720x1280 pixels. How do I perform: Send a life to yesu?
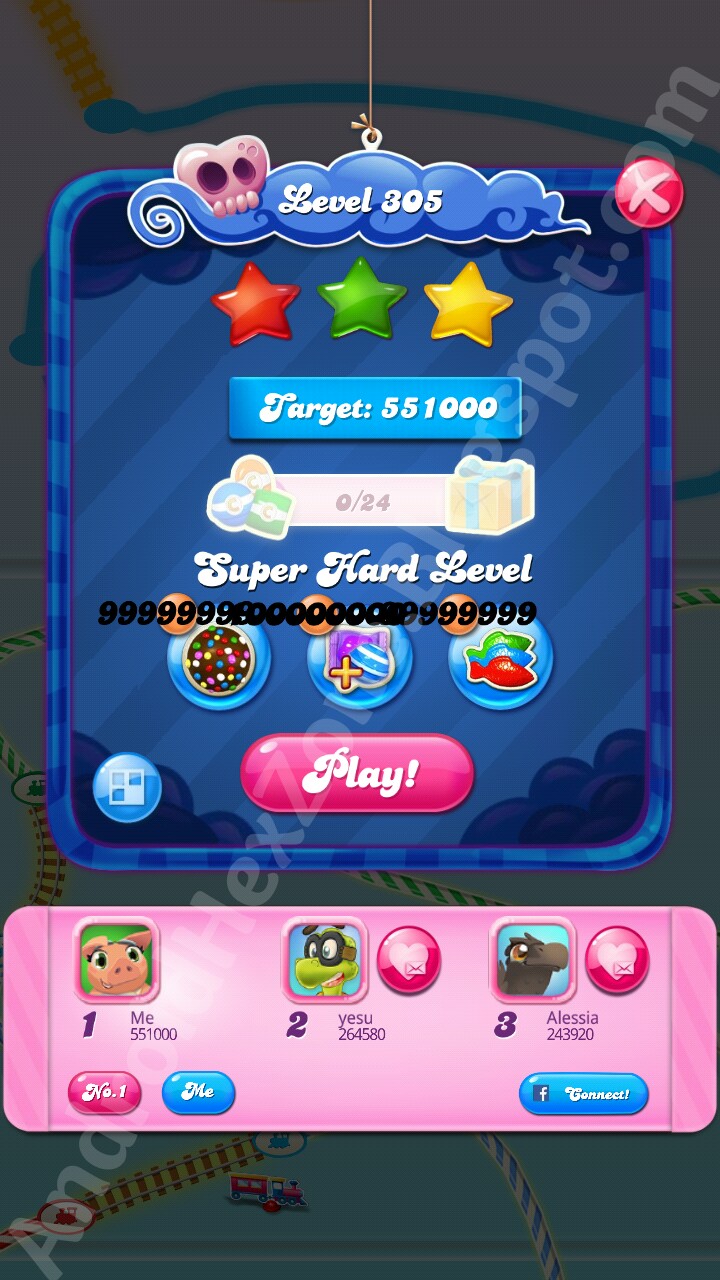point(409,960)
